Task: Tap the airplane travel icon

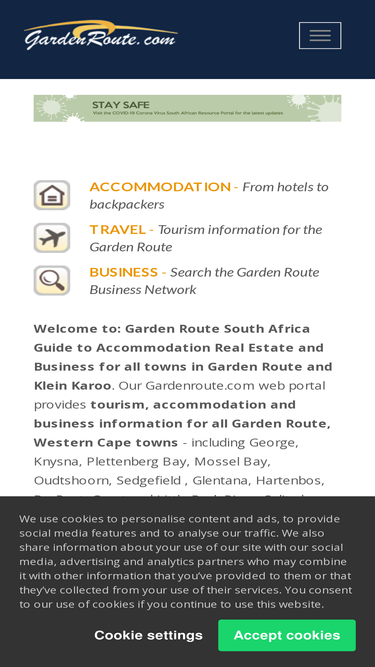Action: pyautogui.click(x=52, y=238)
